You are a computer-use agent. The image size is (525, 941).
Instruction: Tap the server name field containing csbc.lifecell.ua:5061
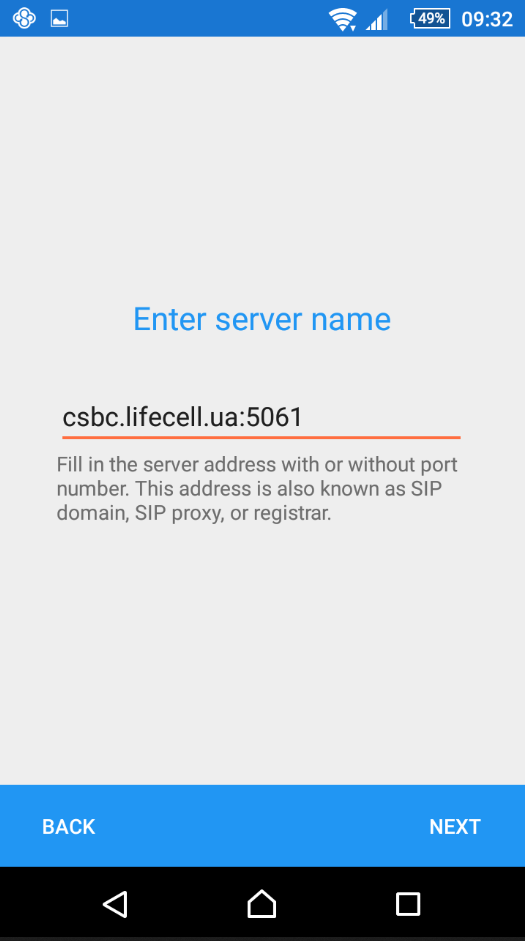[x=261, y=418]
